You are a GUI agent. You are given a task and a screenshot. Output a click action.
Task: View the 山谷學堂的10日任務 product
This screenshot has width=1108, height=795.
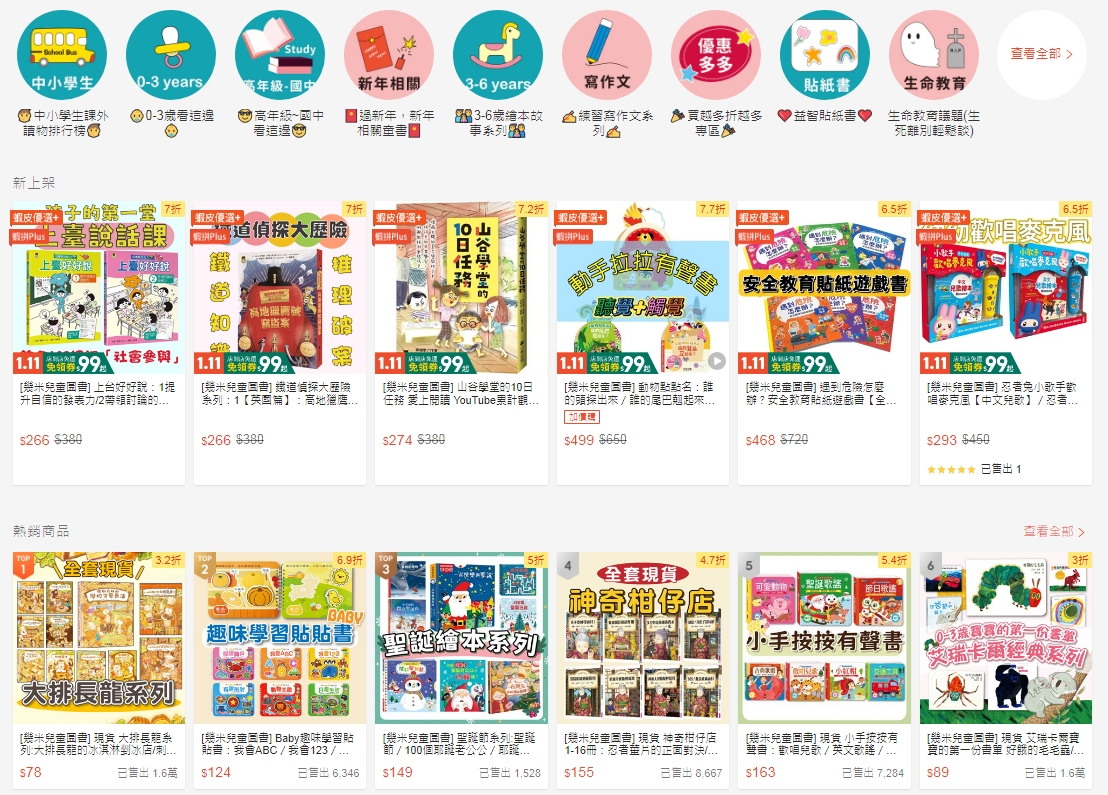click(461, 288)
